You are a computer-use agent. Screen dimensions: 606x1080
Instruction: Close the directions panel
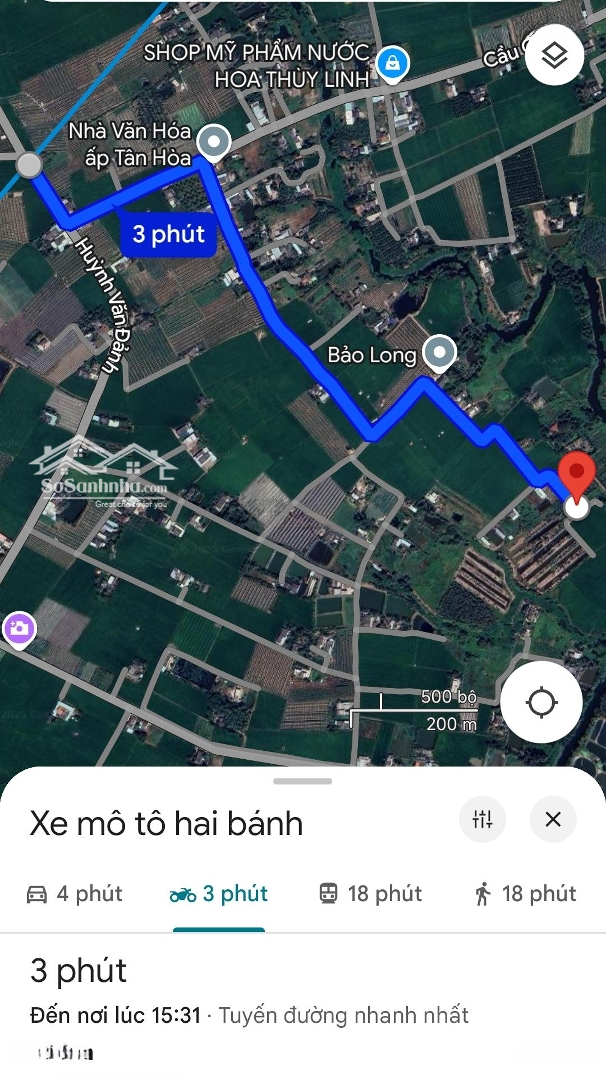pos(553,819)
